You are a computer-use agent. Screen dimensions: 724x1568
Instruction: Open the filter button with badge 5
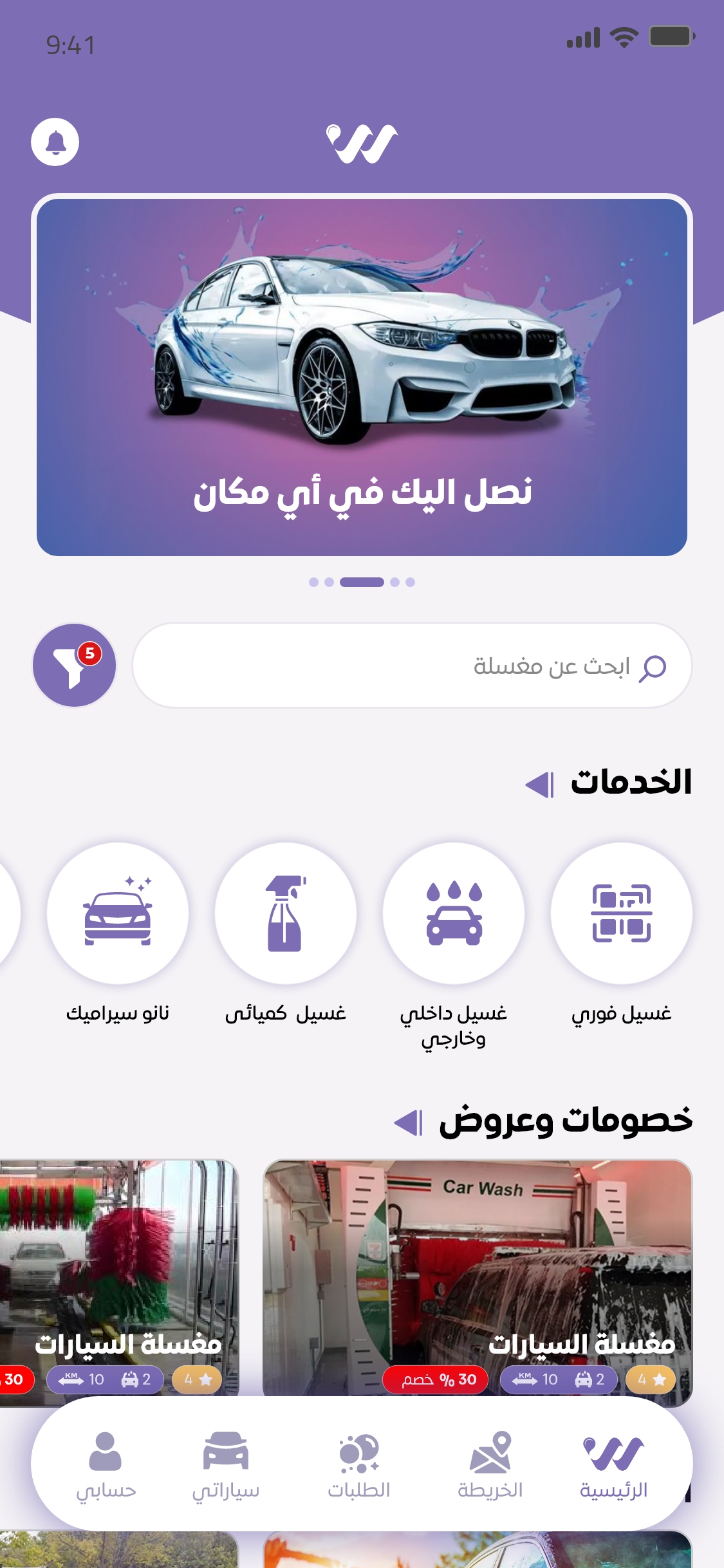(x=74, y=665)
